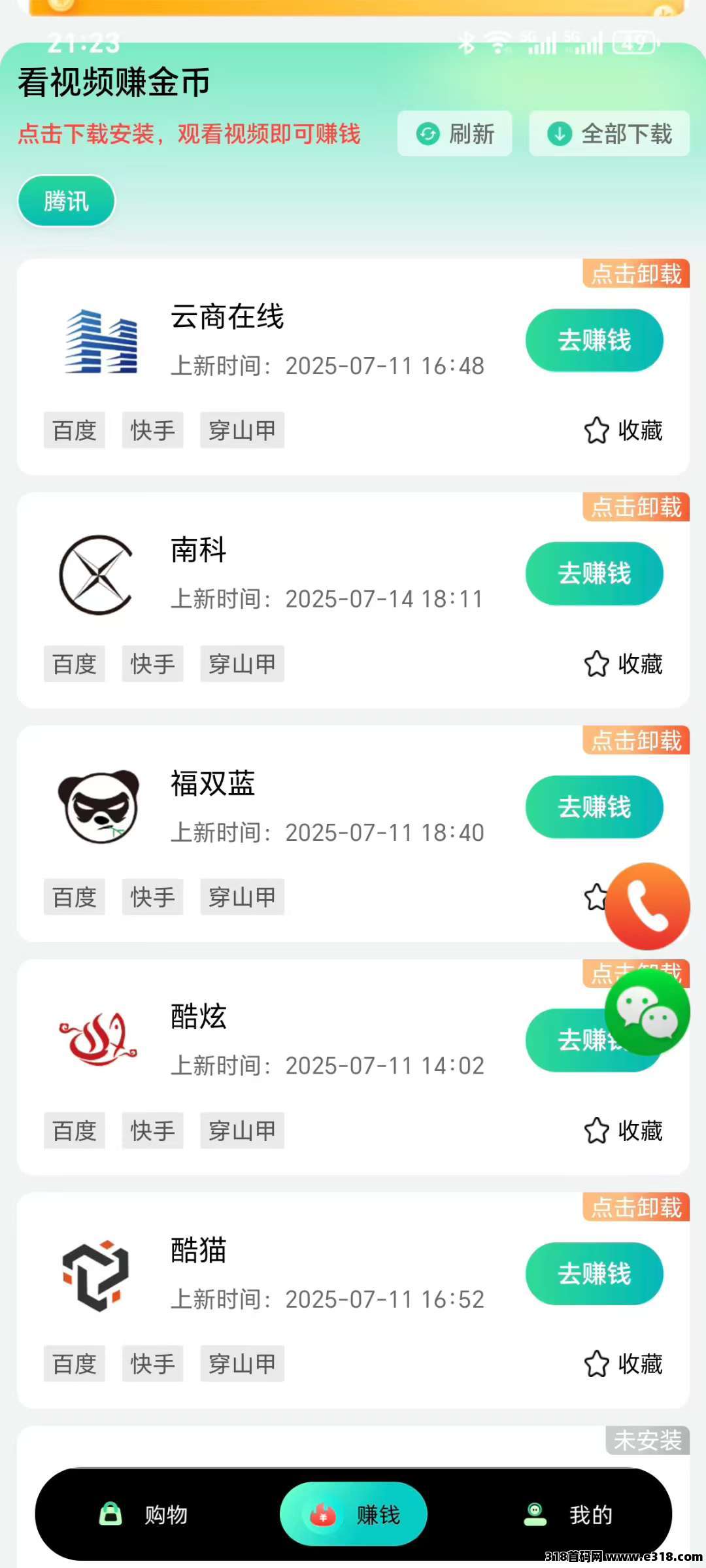
Task: Select the 腾讯 filter chip
Action: tap(66, 201)
